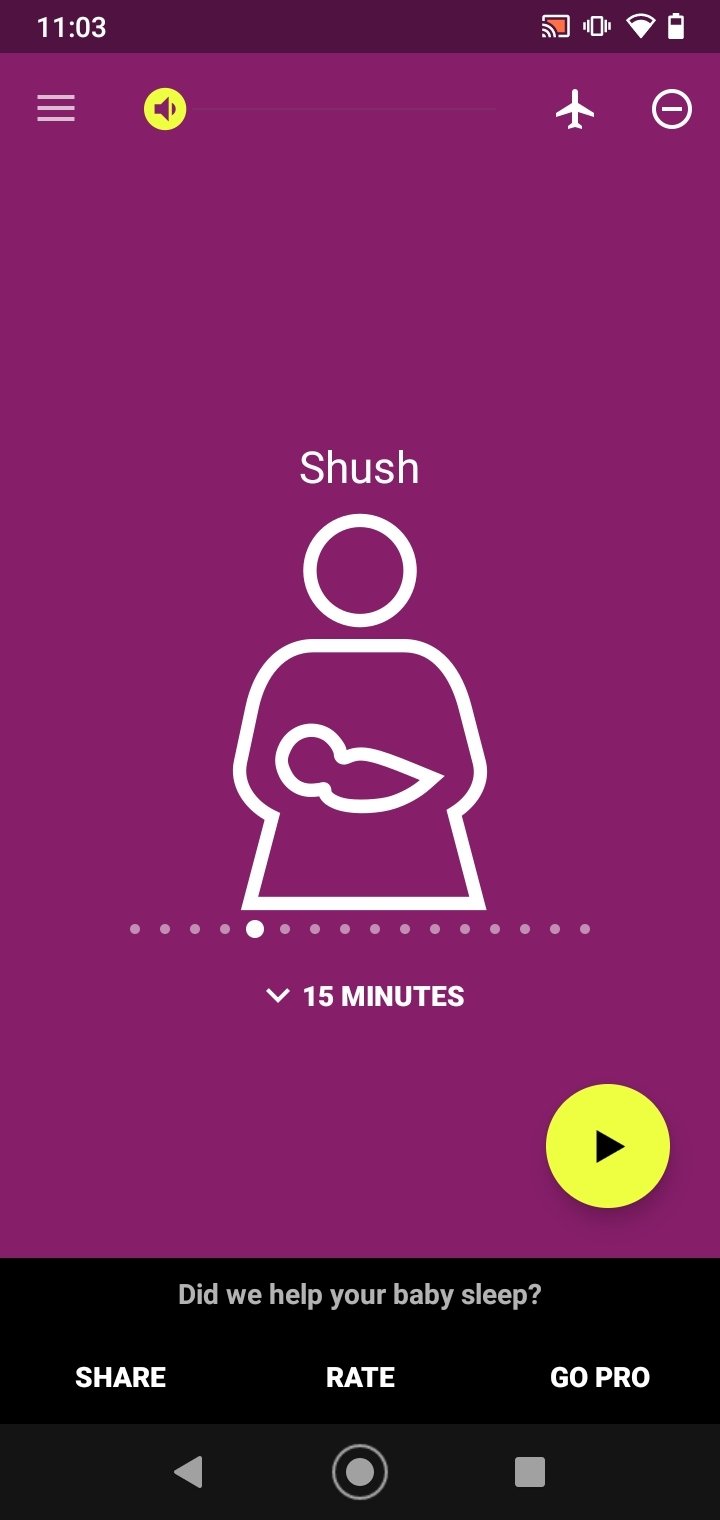This screenshot has width=720, height=1520.
Task: Jump to the first sound page dot
Action: click(135, 929)
